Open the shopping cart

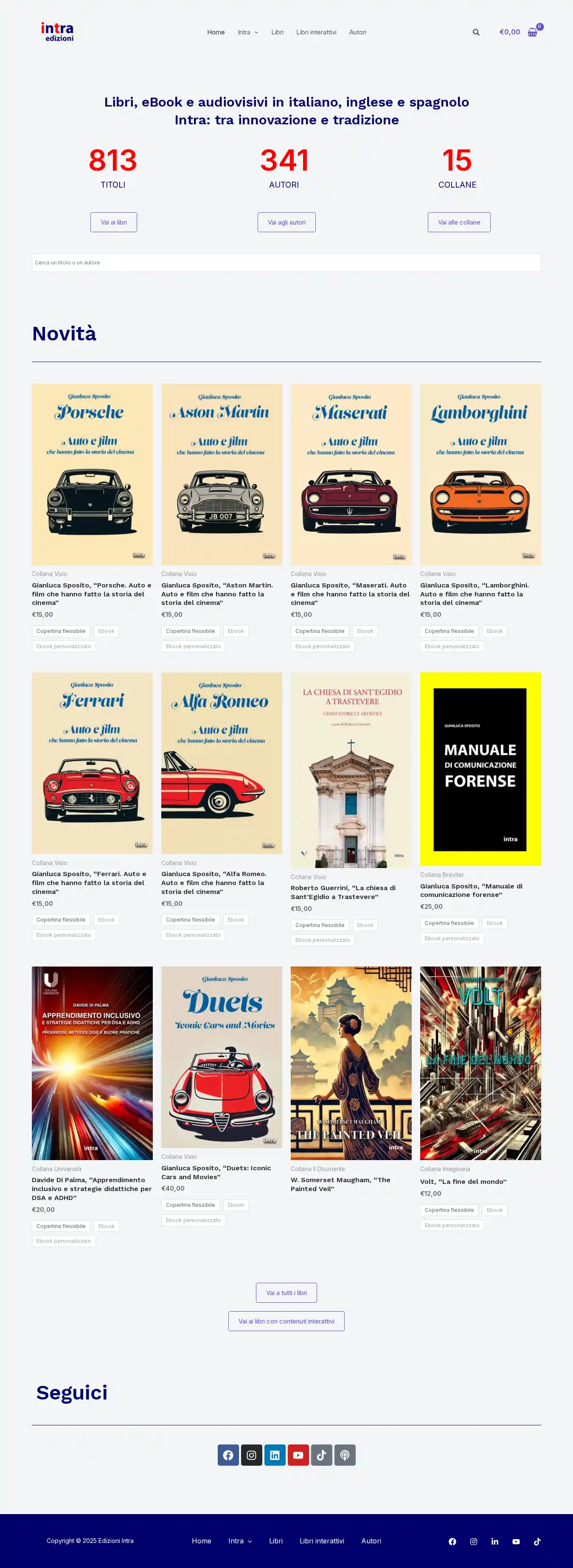(x=532, y=32)
